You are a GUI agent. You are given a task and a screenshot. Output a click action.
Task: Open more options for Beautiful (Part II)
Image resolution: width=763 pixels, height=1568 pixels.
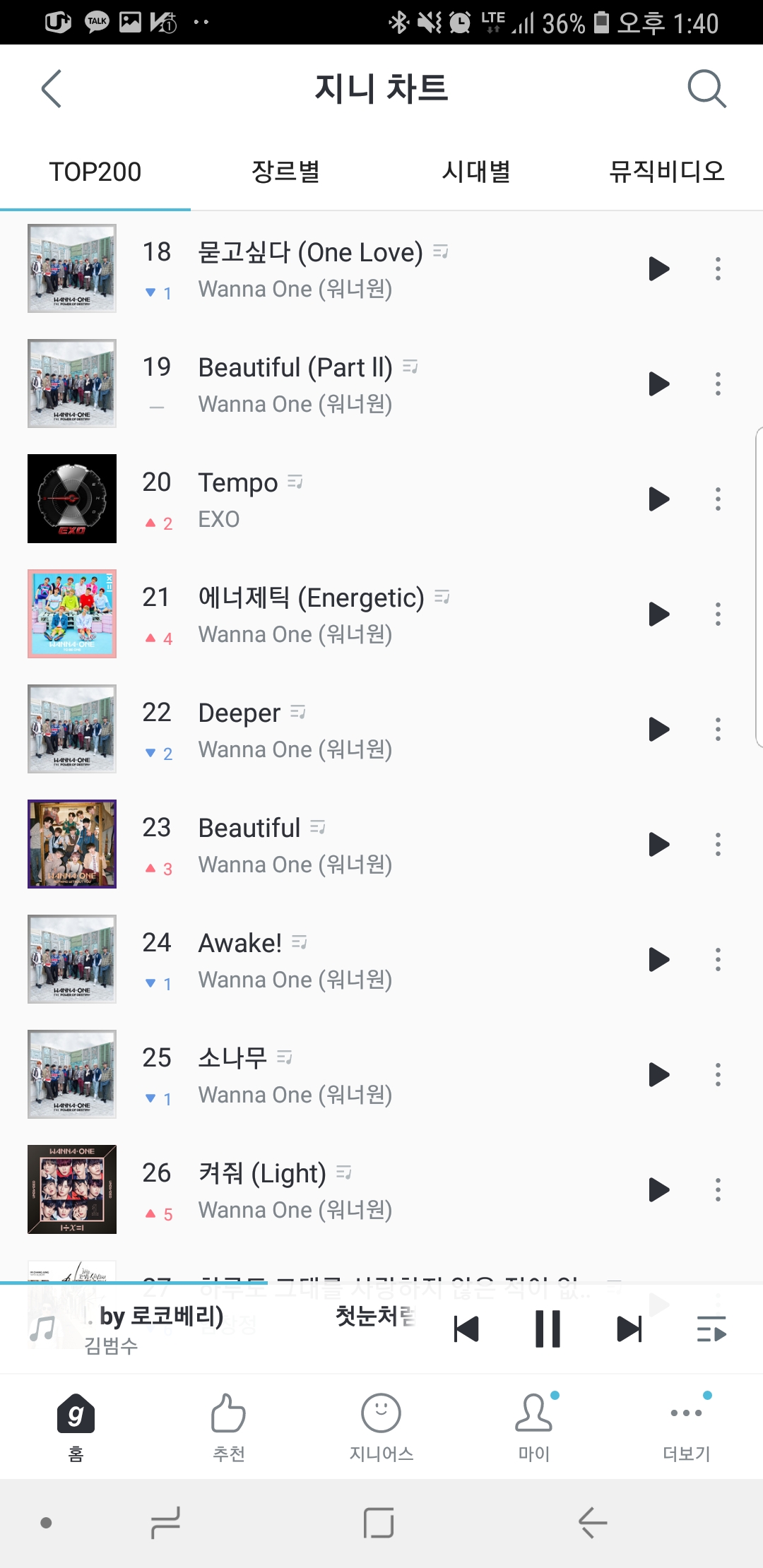point(718,384)
